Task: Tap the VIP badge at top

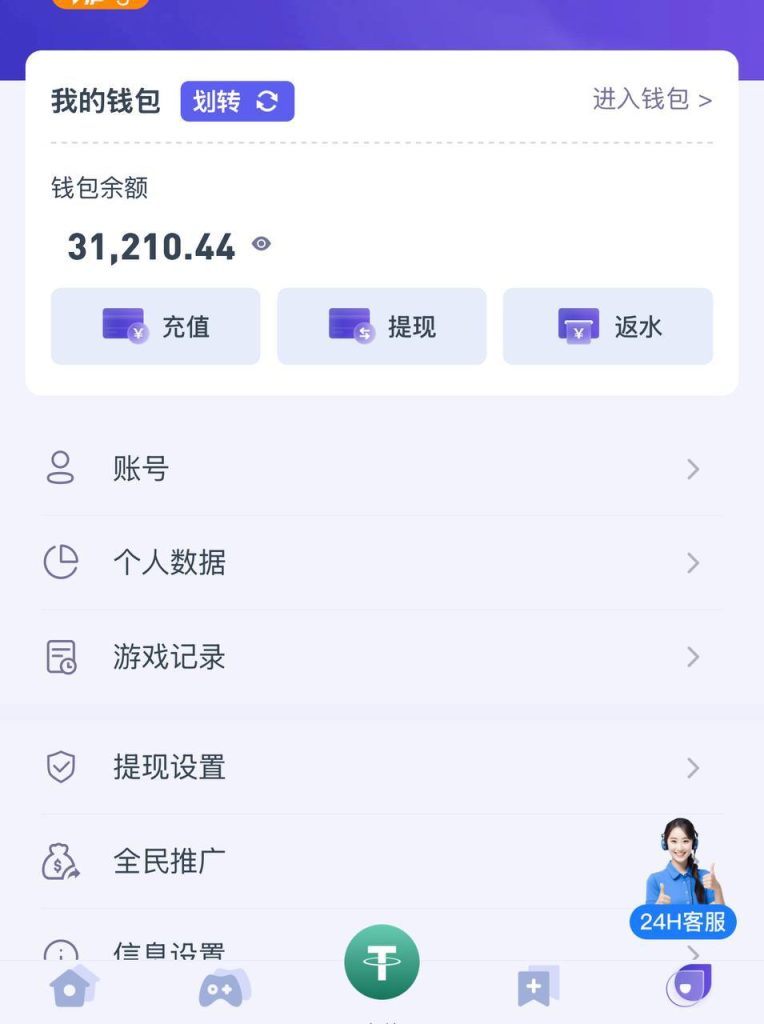Action: point(98,5)
